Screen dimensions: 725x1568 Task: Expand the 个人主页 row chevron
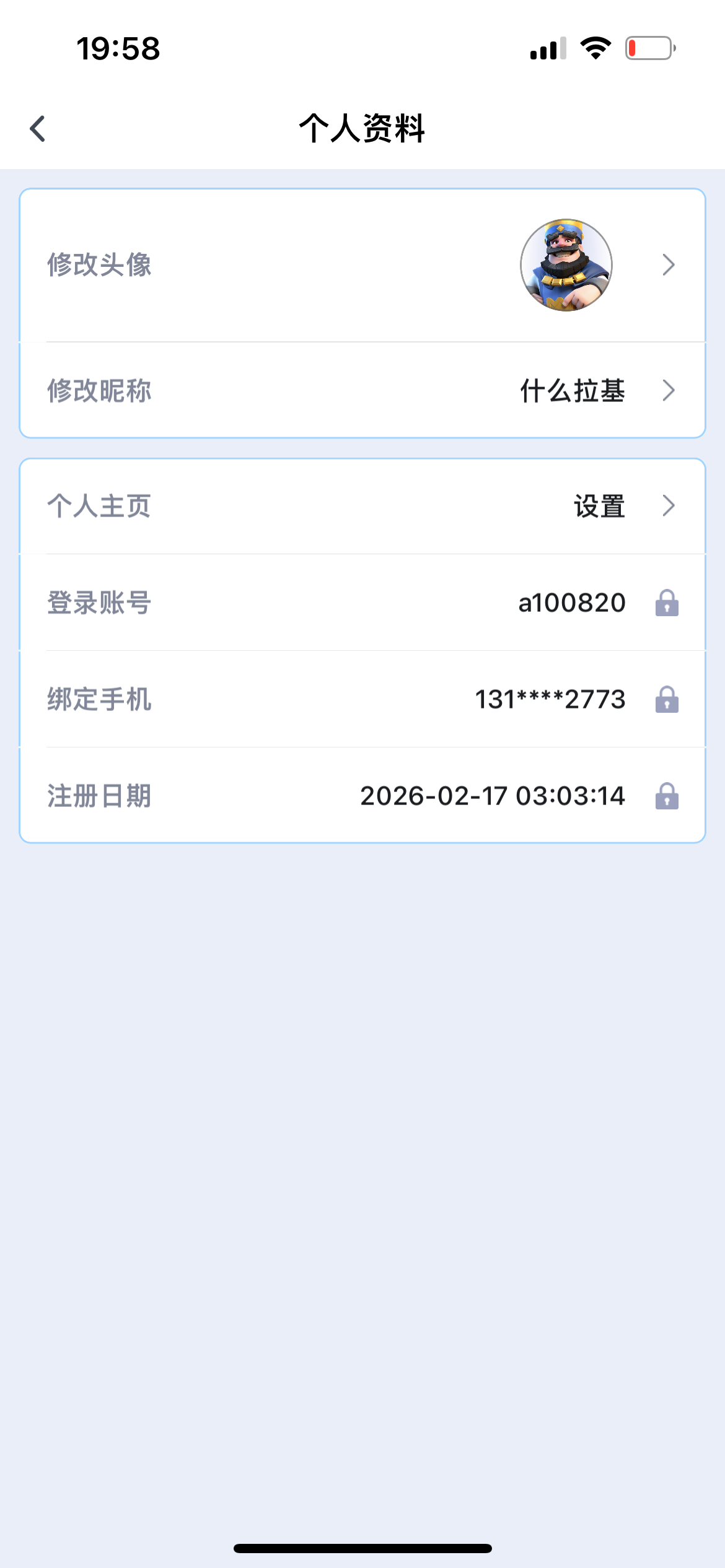point(669,507)
